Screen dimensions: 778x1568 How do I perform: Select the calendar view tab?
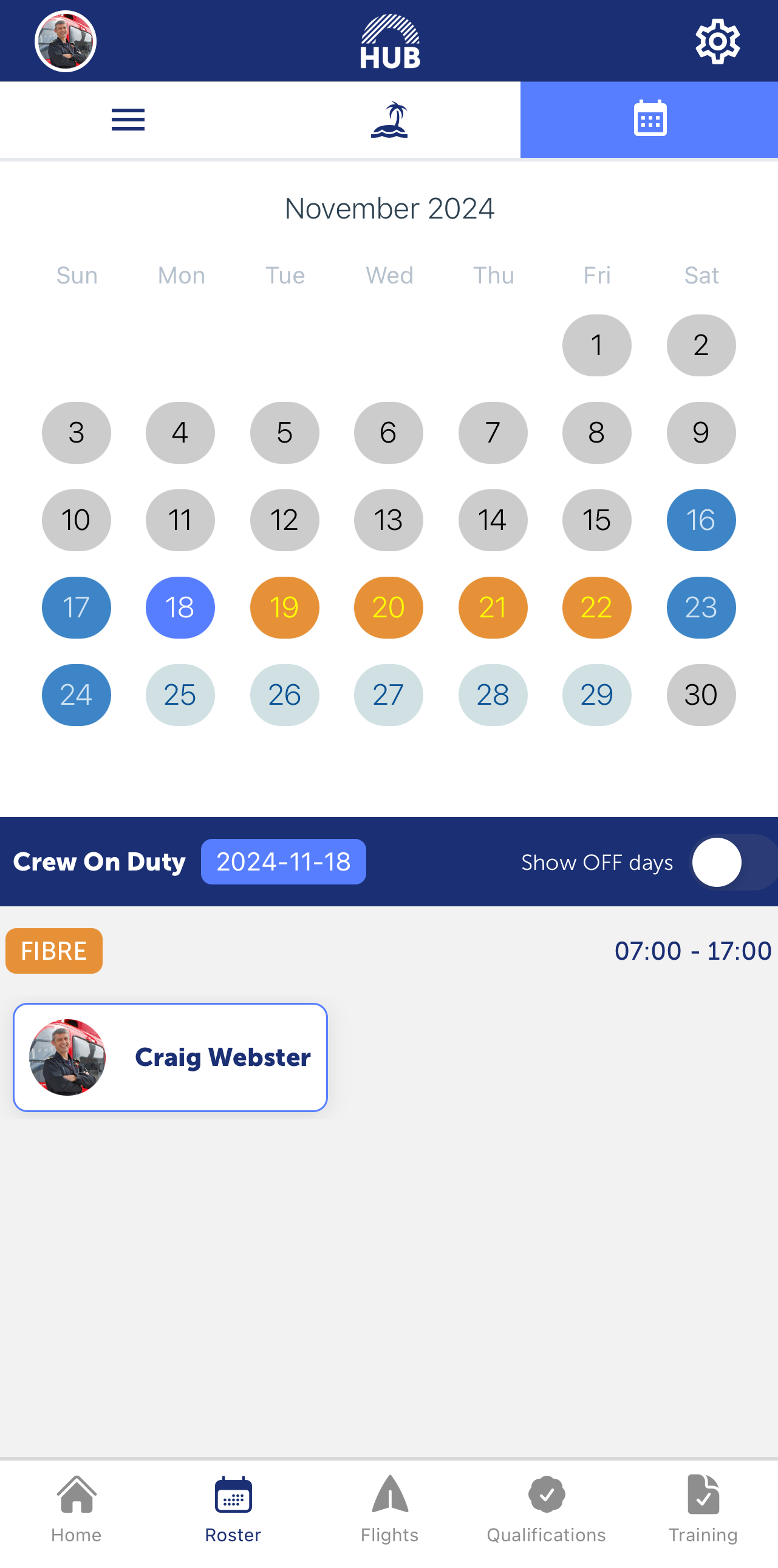[650, 120]
